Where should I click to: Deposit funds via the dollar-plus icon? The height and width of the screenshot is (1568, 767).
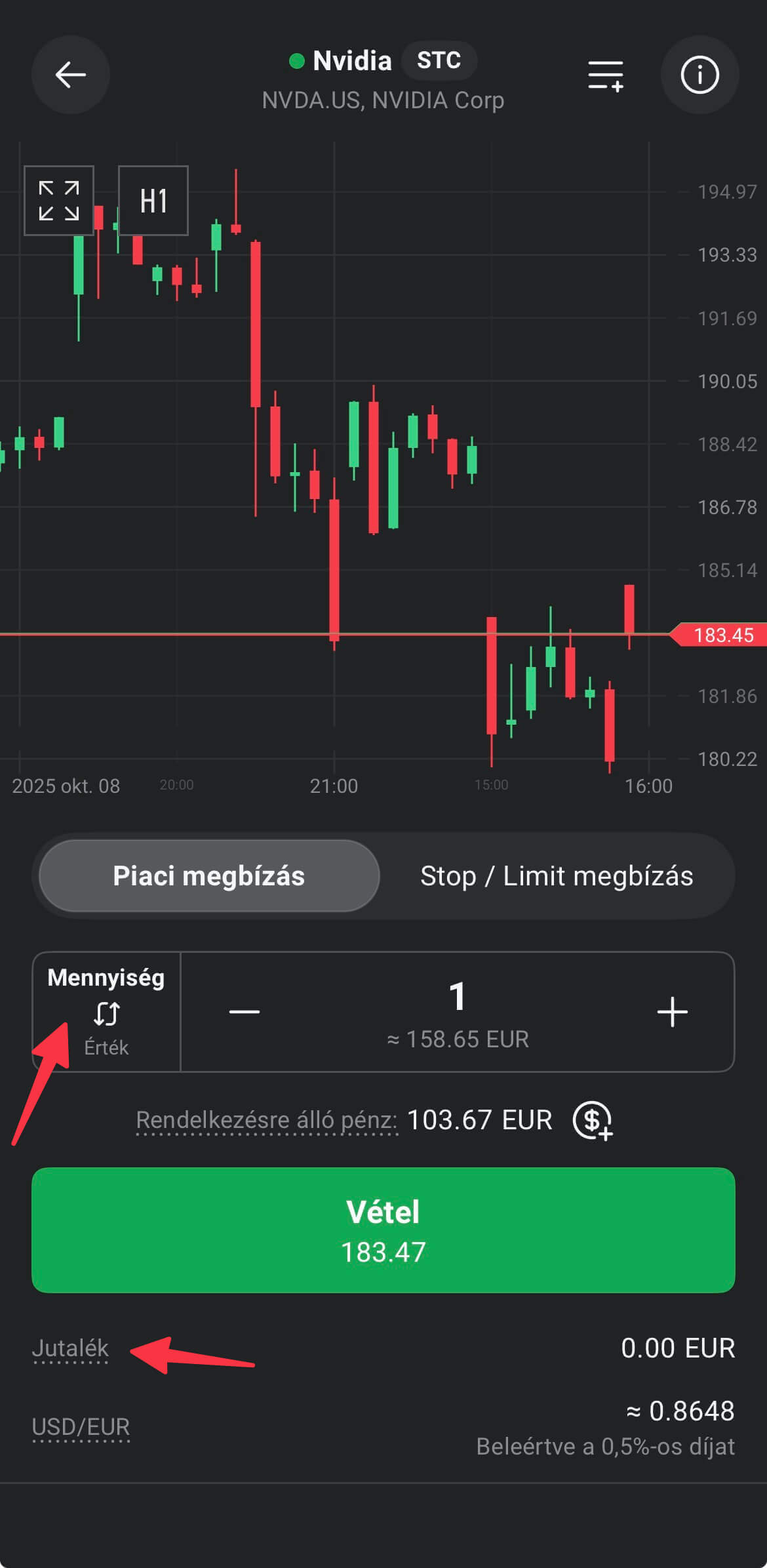(x=593, y=1120)
